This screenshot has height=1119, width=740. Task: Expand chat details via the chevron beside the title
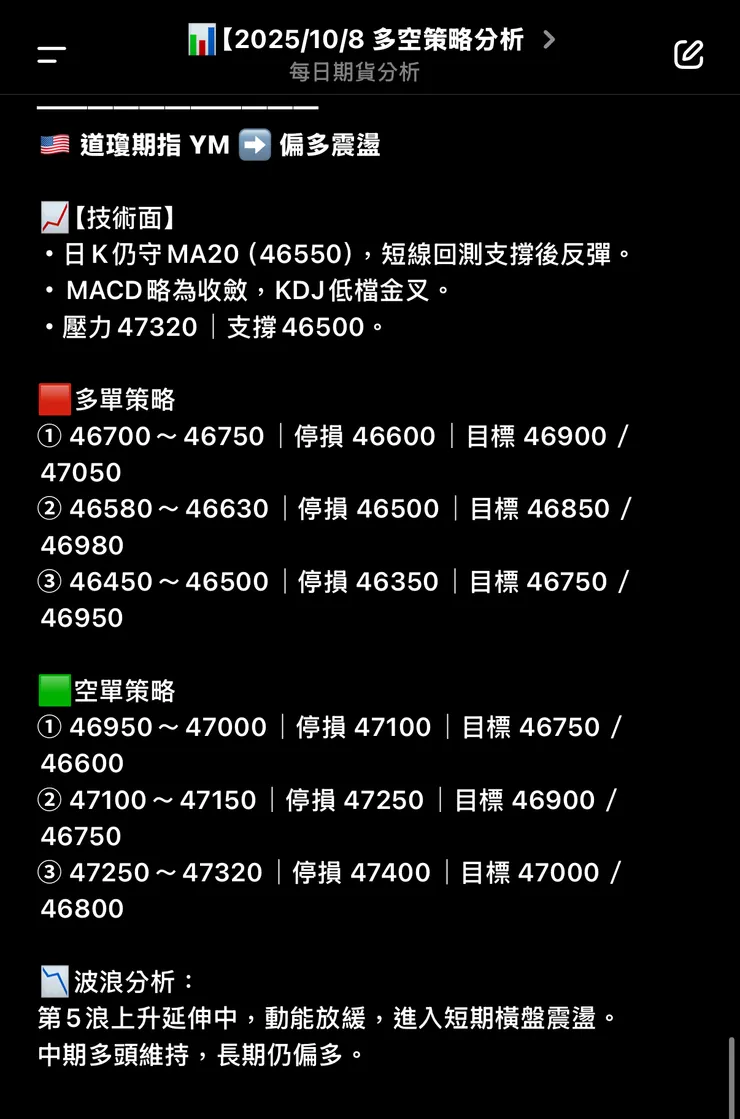tap(548, 39)
